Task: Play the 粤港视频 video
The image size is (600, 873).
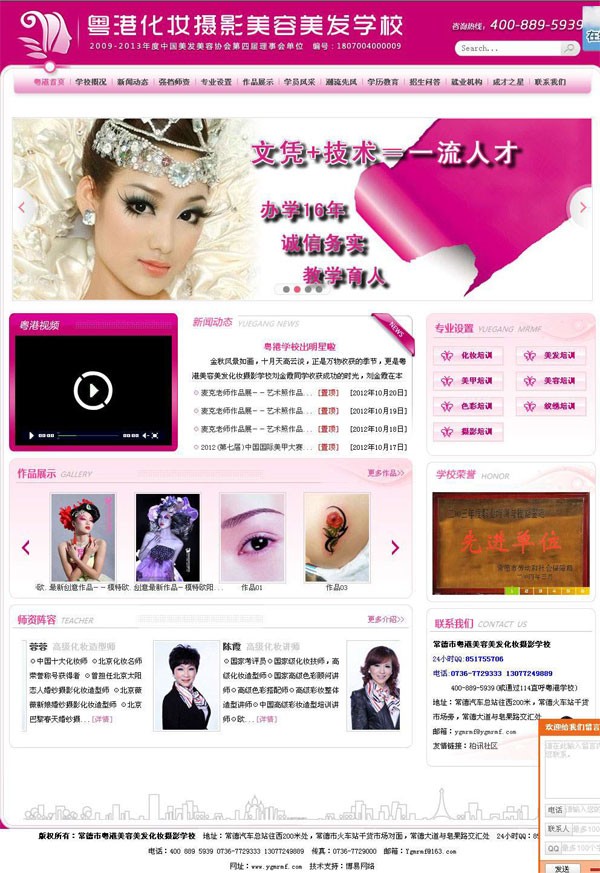Action: (93, 390)
